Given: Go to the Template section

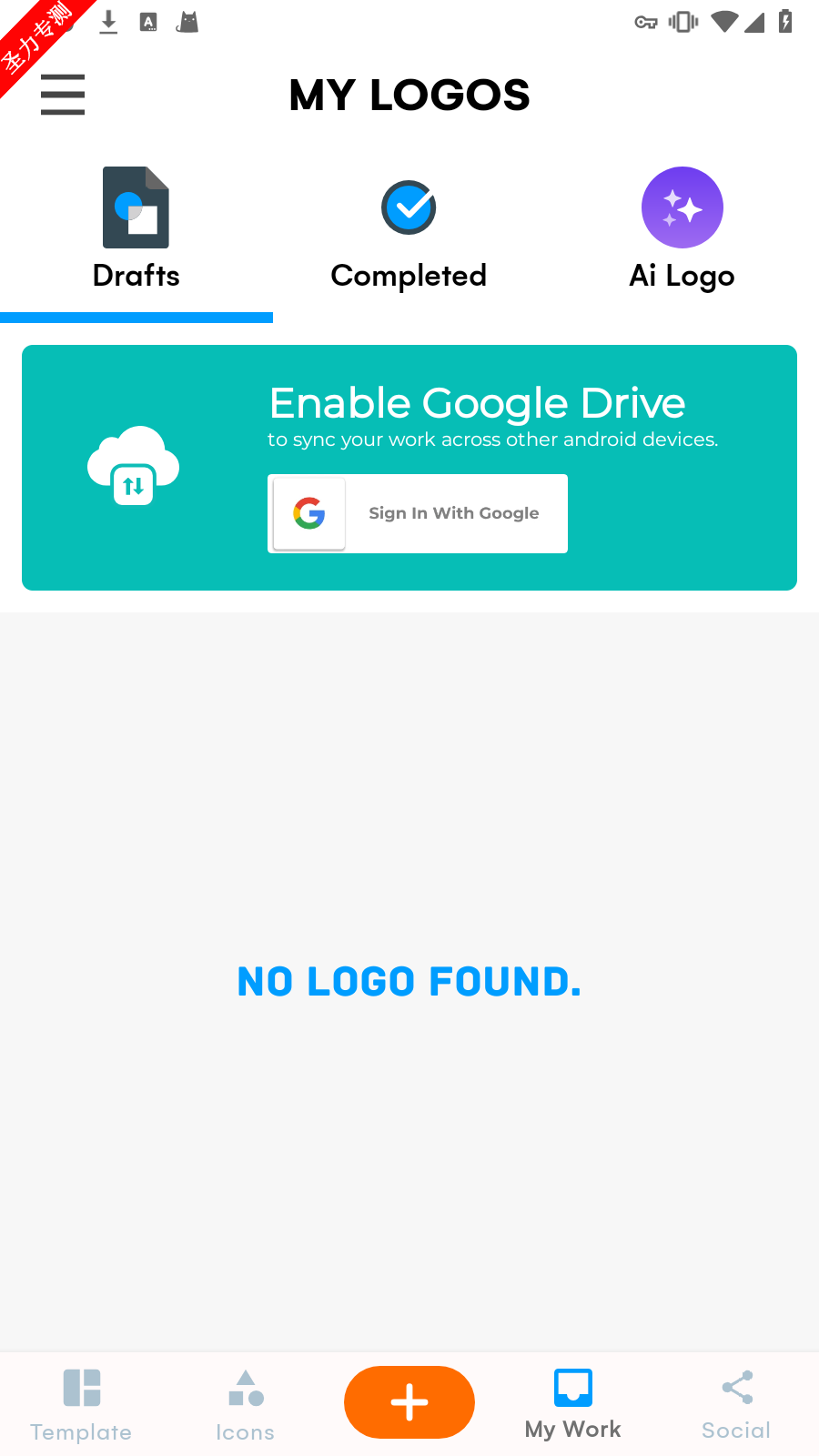Looking at the screenshot, I should pyautogui.click(x=81, y=1406).
